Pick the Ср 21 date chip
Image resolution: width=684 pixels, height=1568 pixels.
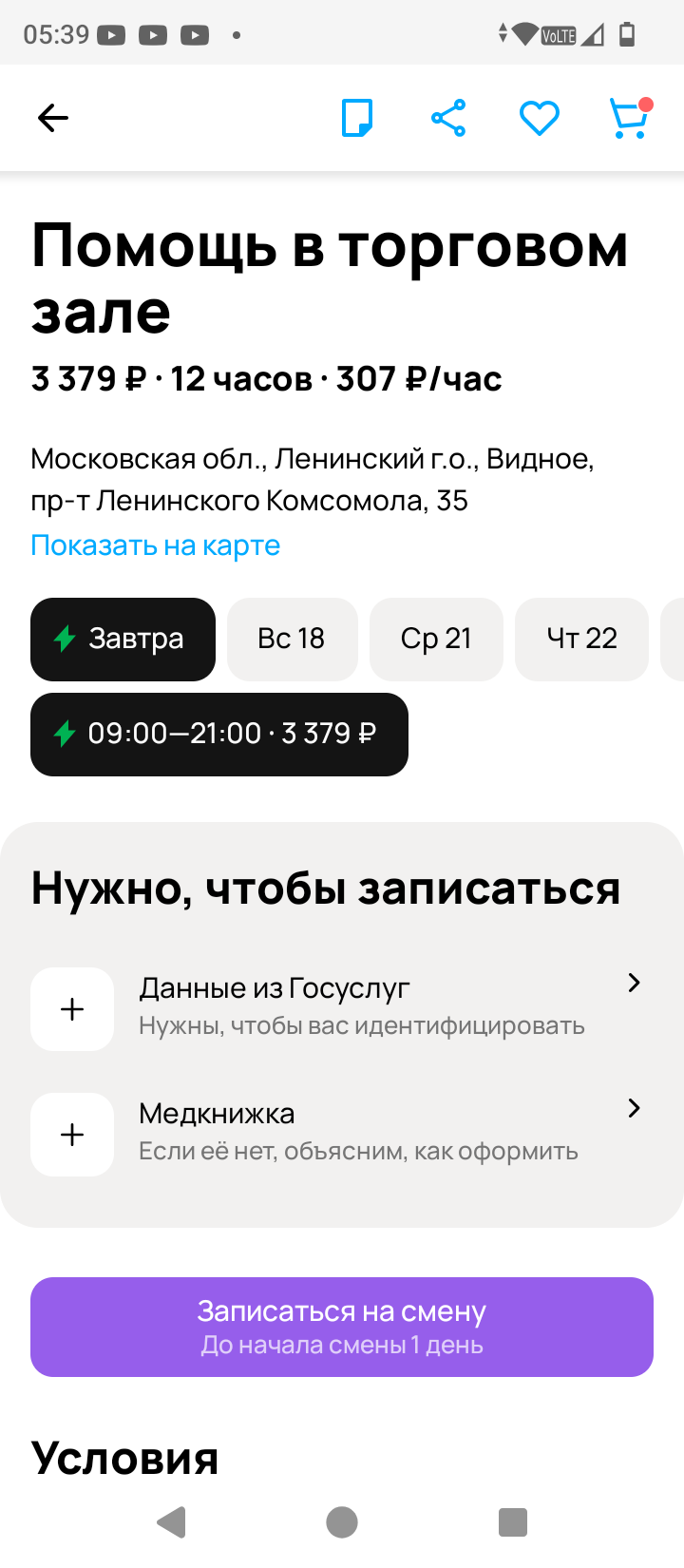(436, 639)
